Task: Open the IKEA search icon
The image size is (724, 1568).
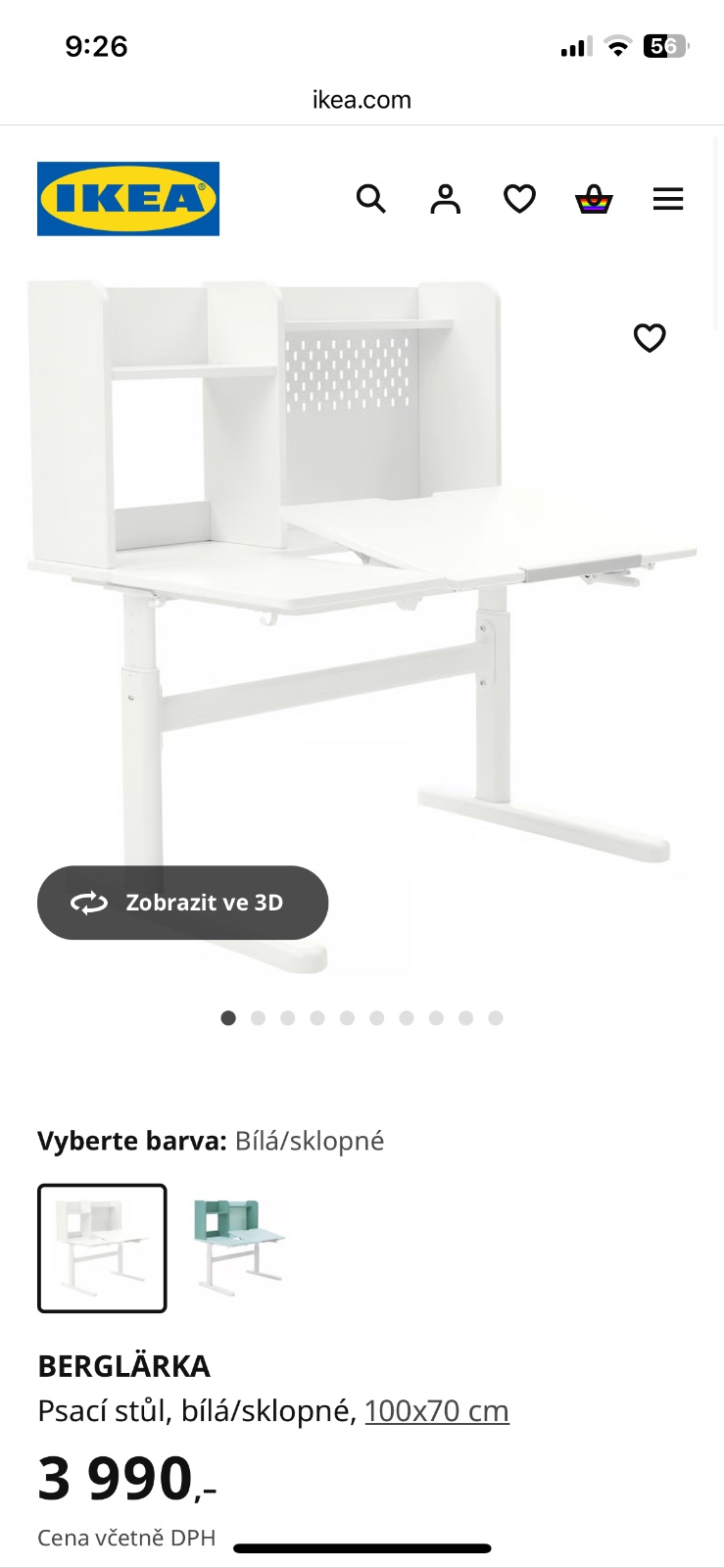Action: (370, 199)
